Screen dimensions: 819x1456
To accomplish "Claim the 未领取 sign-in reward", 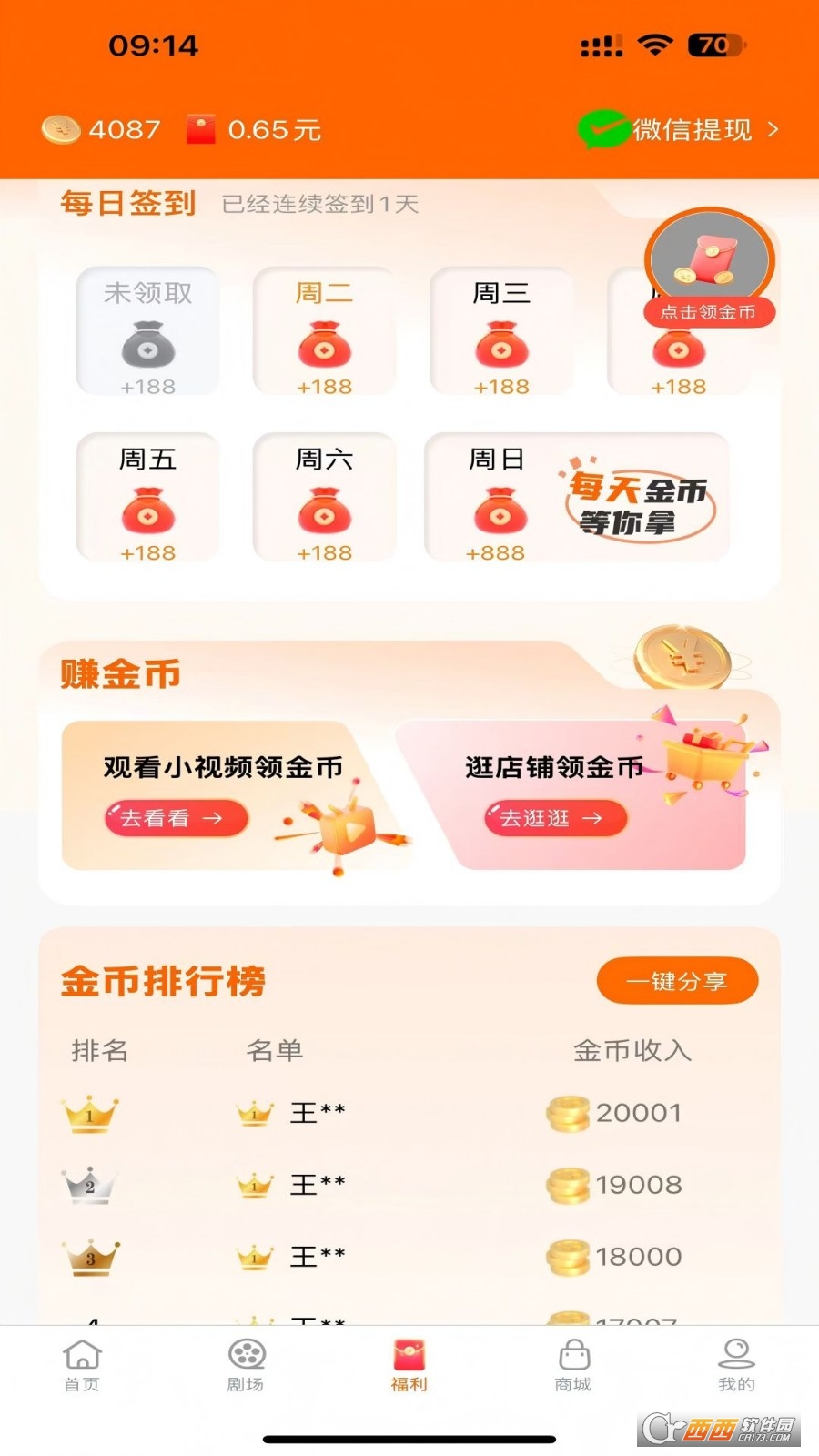I will 147,332.
